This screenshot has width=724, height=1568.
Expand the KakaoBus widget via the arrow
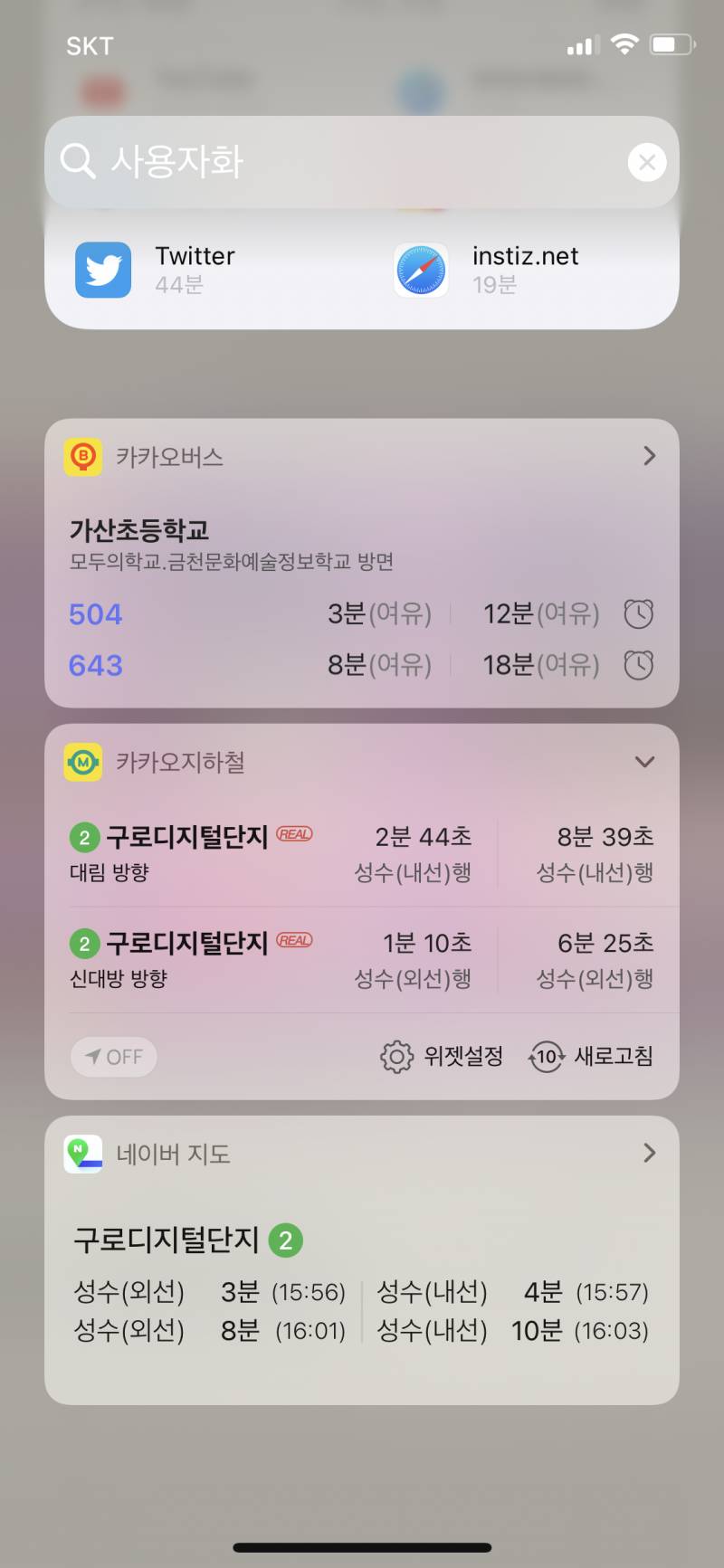click(648, 456)
